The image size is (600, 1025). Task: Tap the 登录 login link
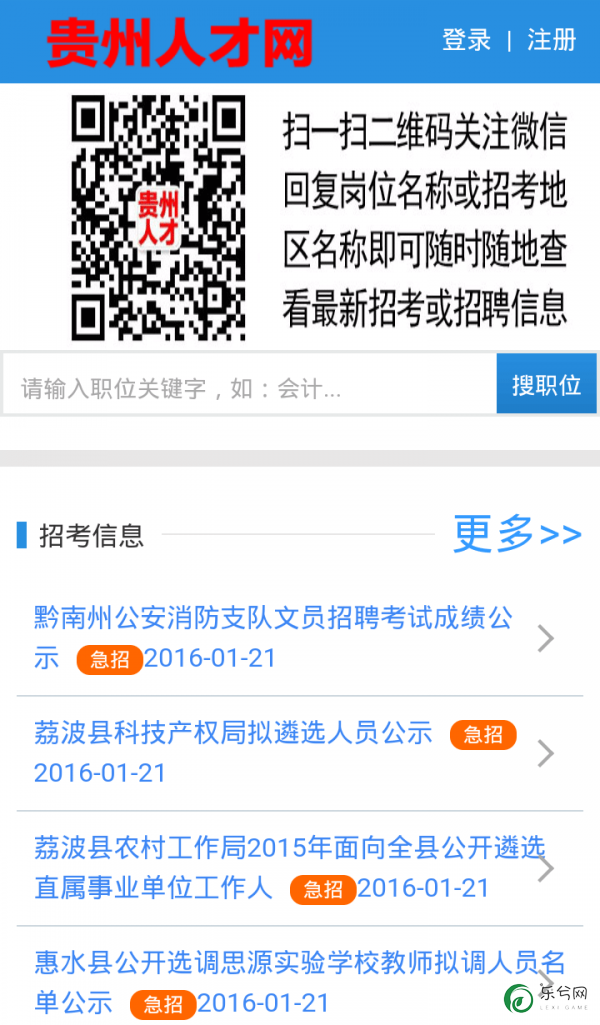(x=466, y=40)
